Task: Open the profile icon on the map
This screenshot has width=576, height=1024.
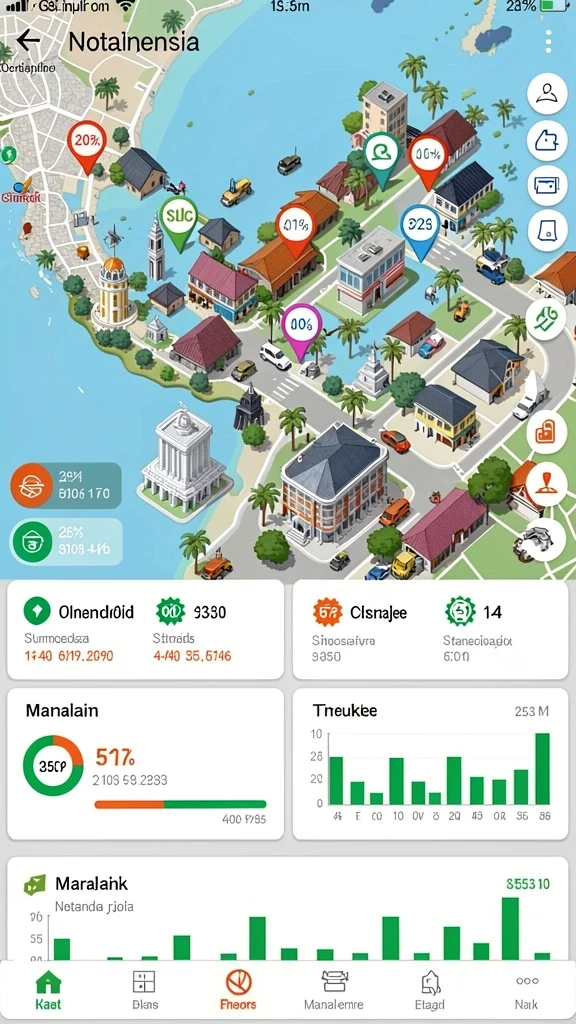Action: tap(547, 93)
